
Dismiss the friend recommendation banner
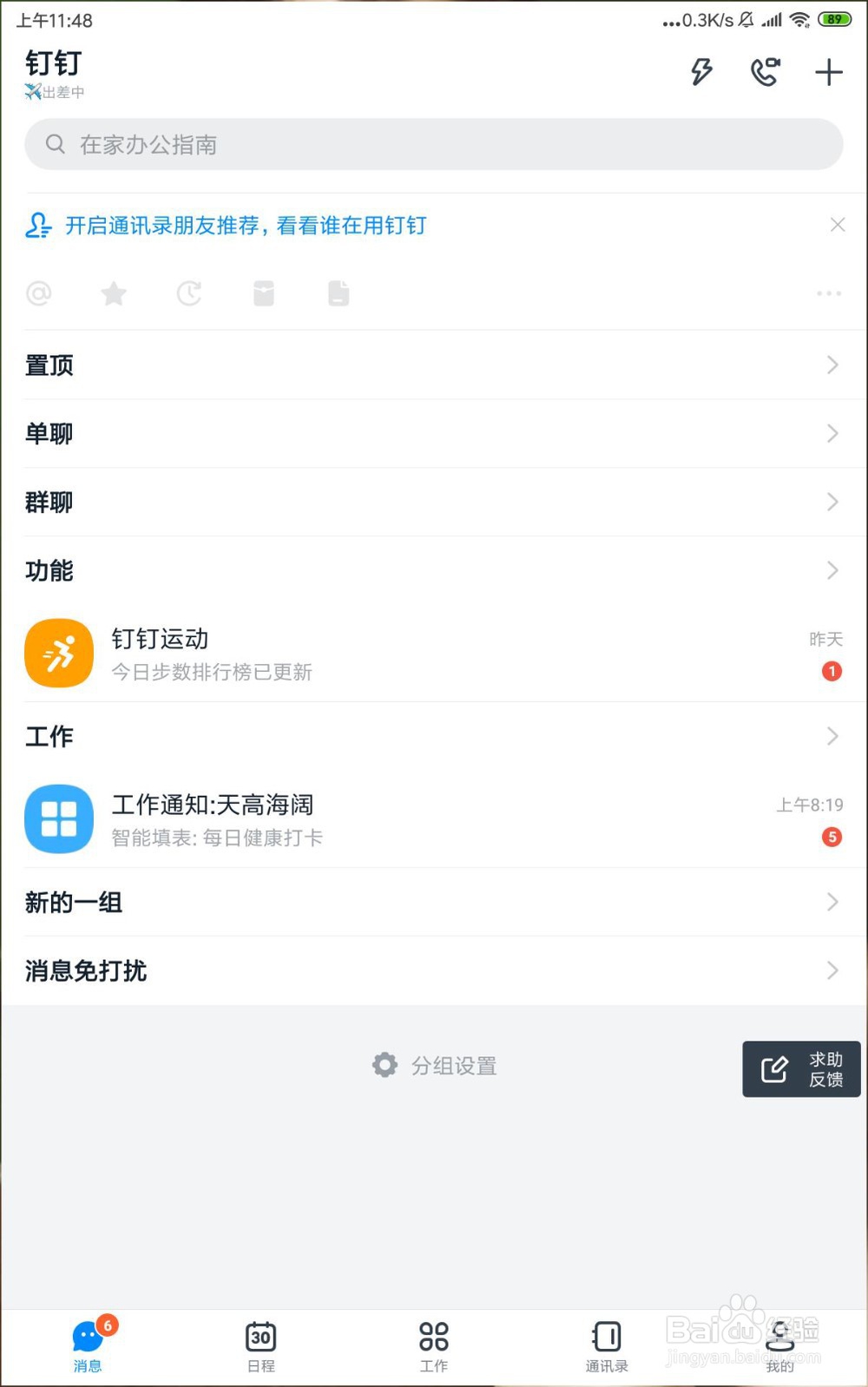click(x=837, y=225)
